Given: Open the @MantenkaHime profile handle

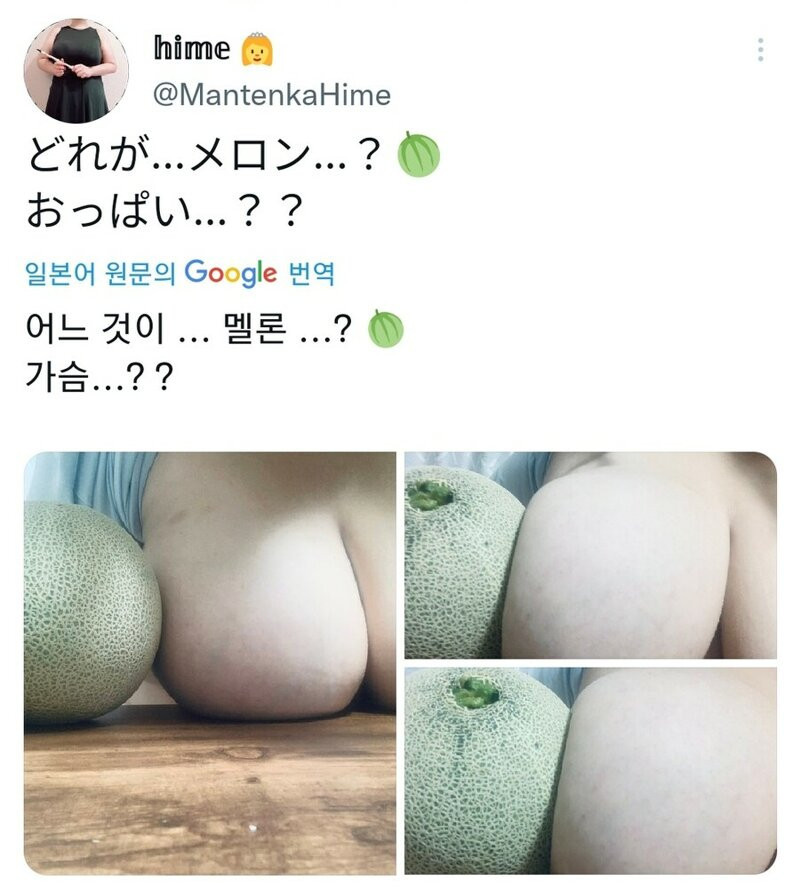Looking at the screenshot, I should [270, 95].
